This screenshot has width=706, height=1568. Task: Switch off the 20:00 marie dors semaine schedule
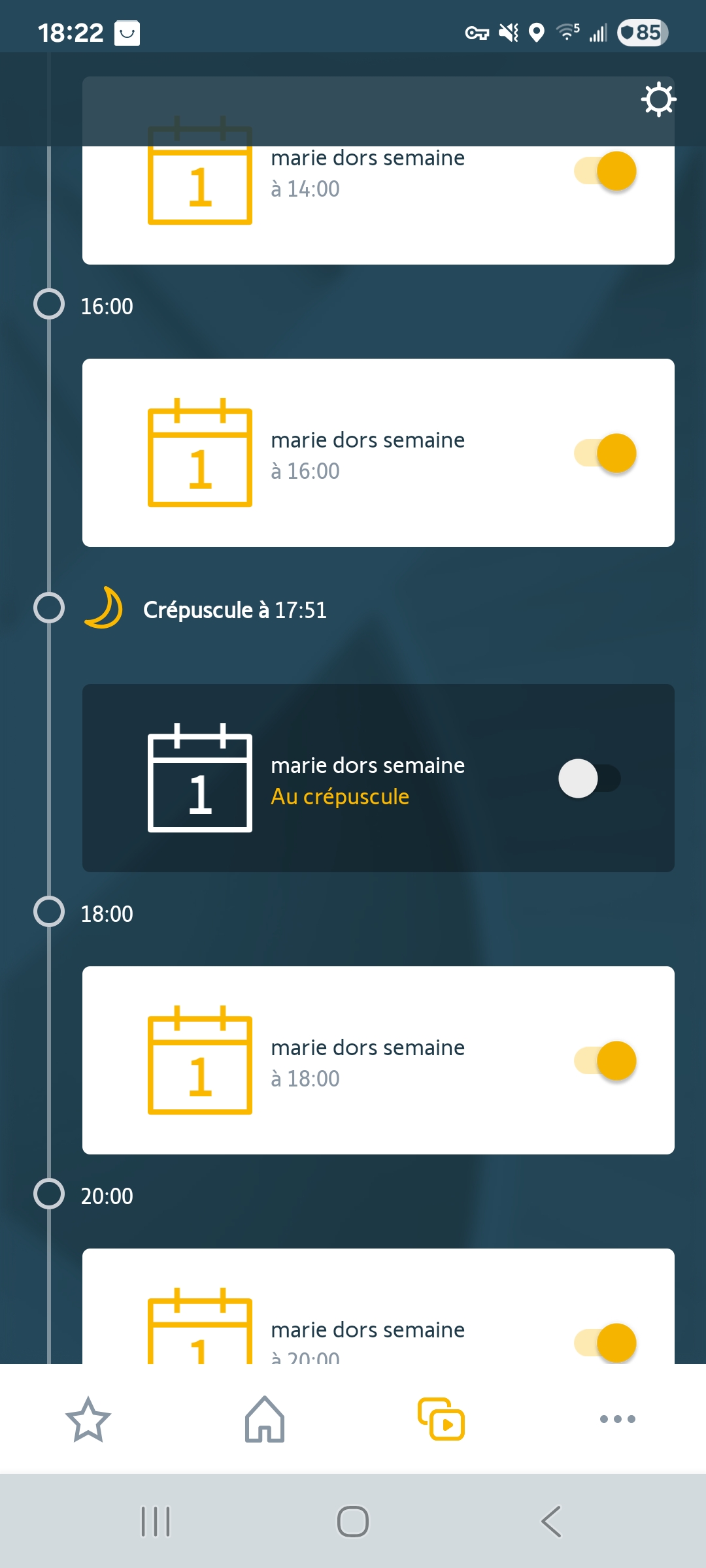click(x=605, y=1342)
